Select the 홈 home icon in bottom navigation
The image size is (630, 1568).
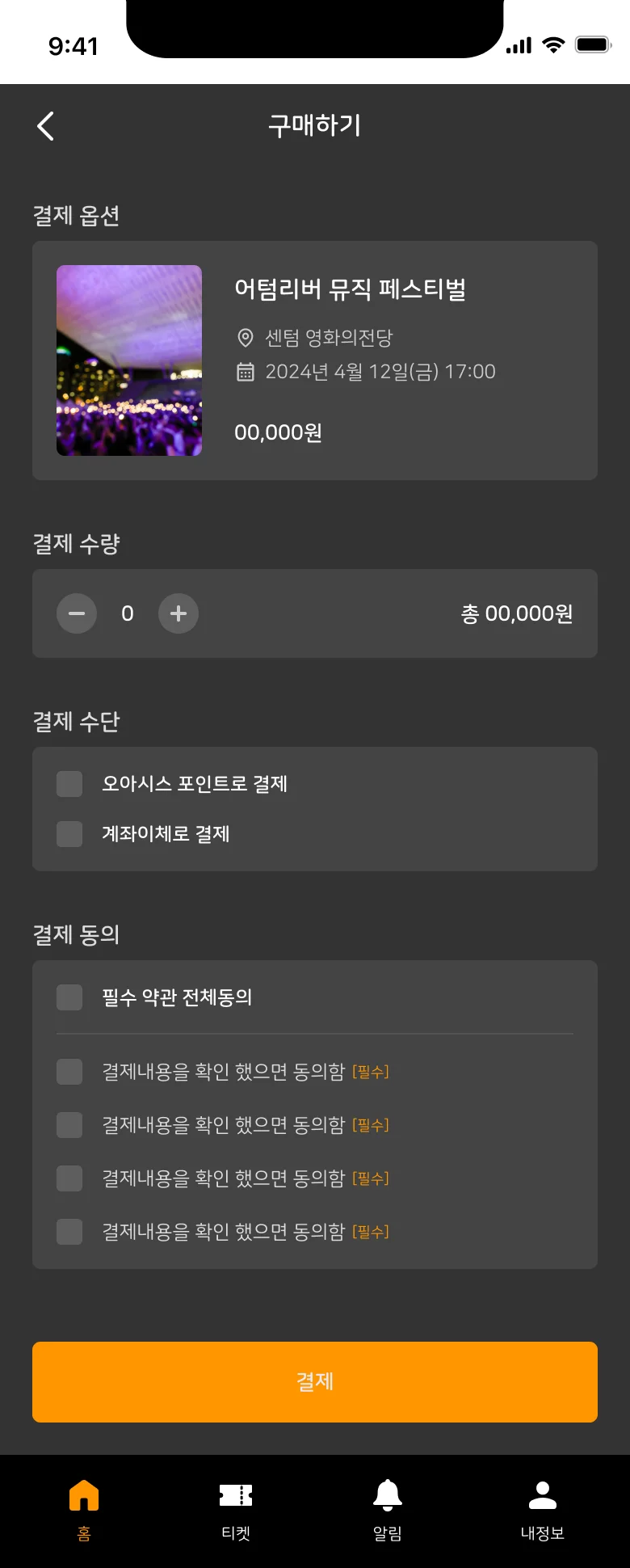point(85,1494)
